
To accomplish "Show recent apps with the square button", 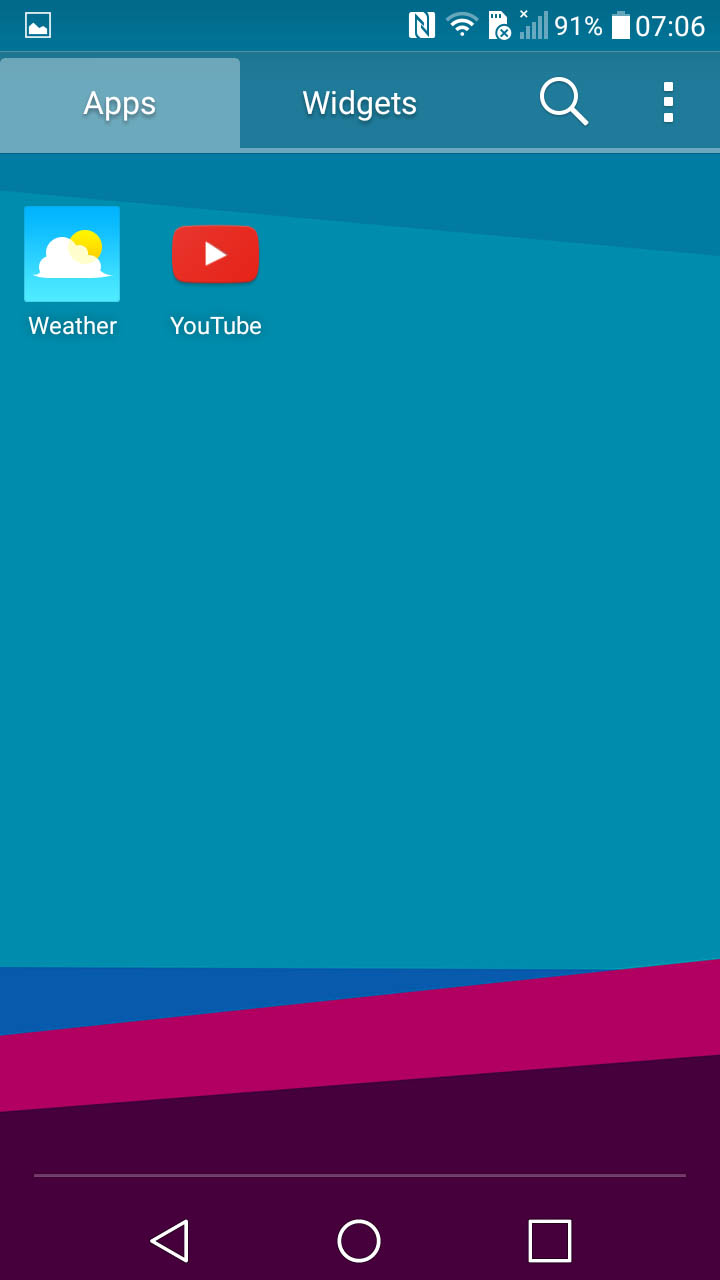I will tap(550, 1241).
